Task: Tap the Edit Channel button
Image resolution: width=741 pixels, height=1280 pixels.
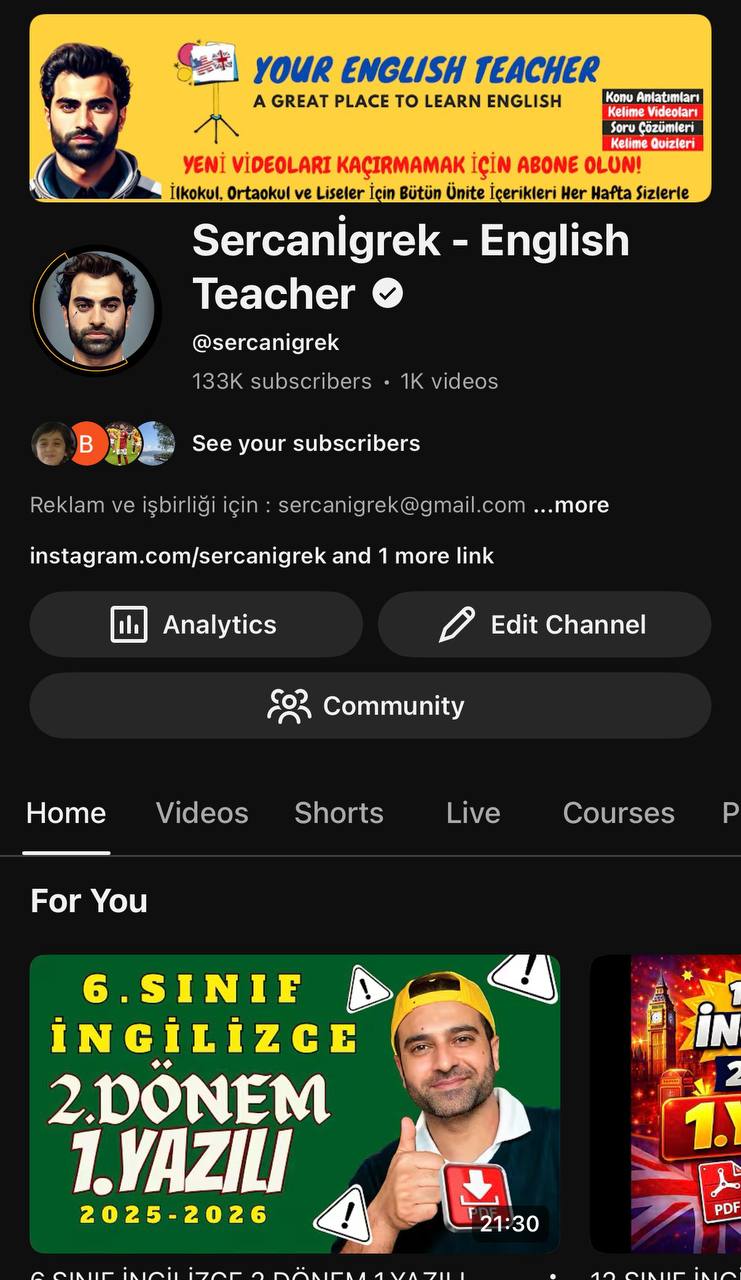Action: (x=544, y=625)
